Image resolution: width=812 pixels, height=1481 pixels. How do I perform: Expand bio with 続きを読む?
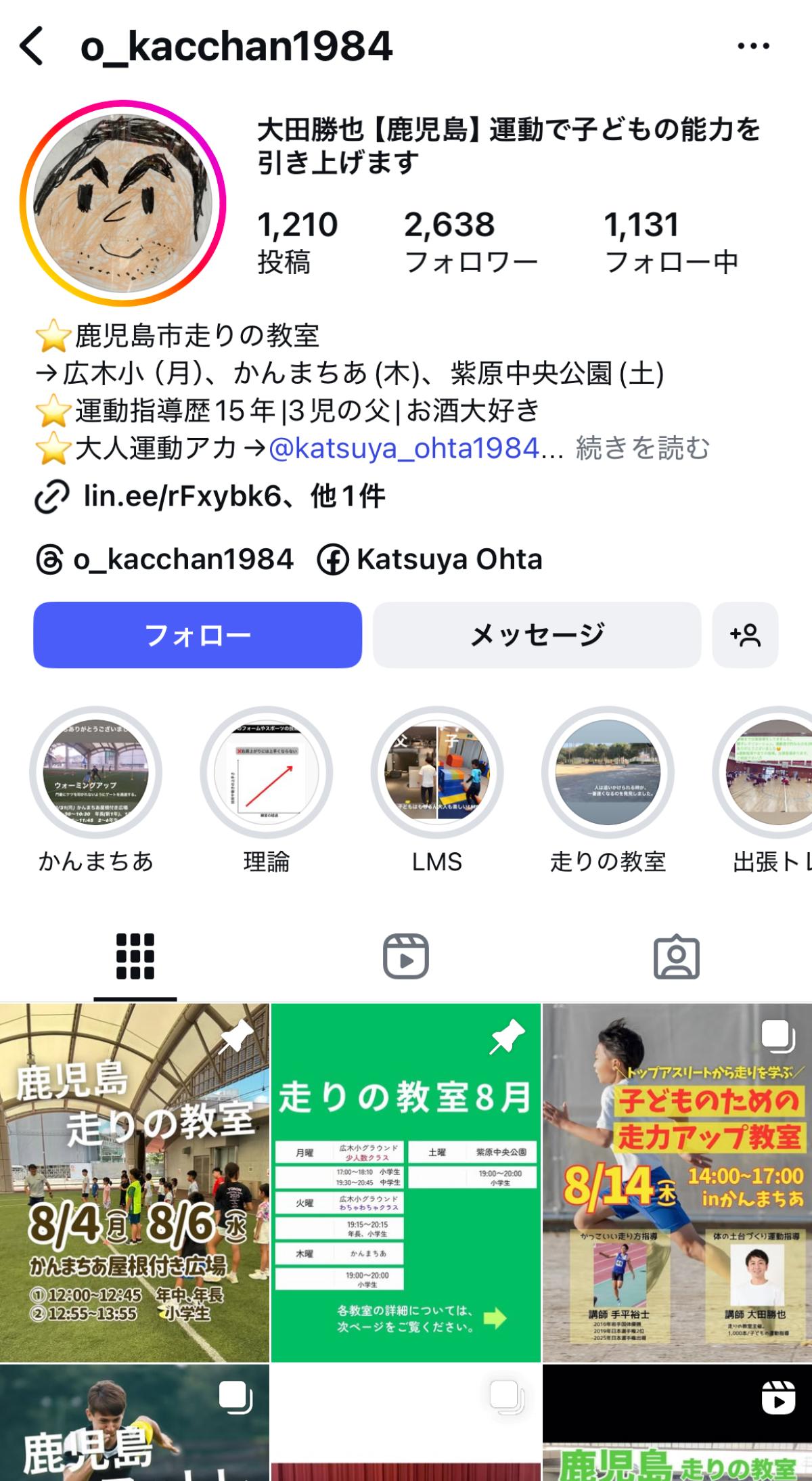click(642, 448)
